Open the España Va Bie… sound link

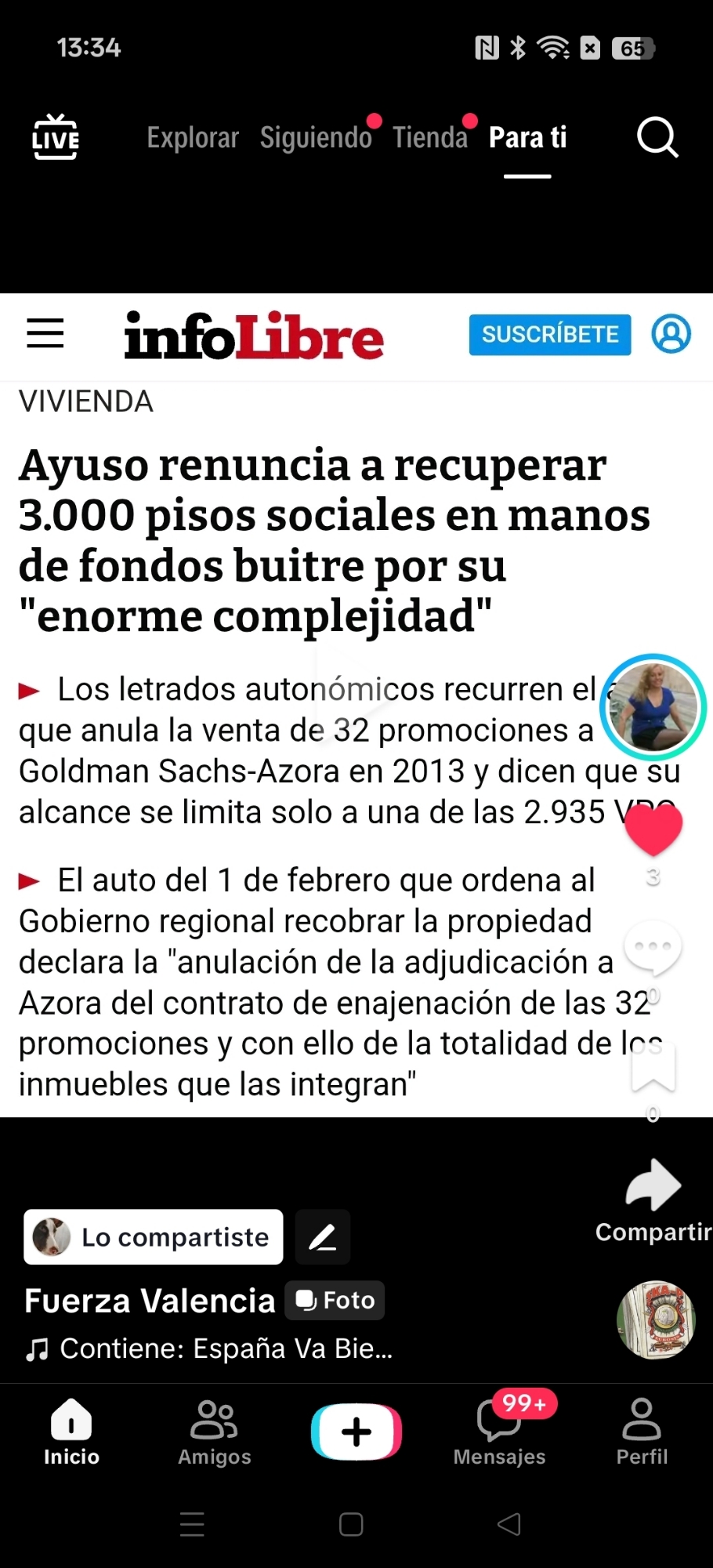point(226,1348)
